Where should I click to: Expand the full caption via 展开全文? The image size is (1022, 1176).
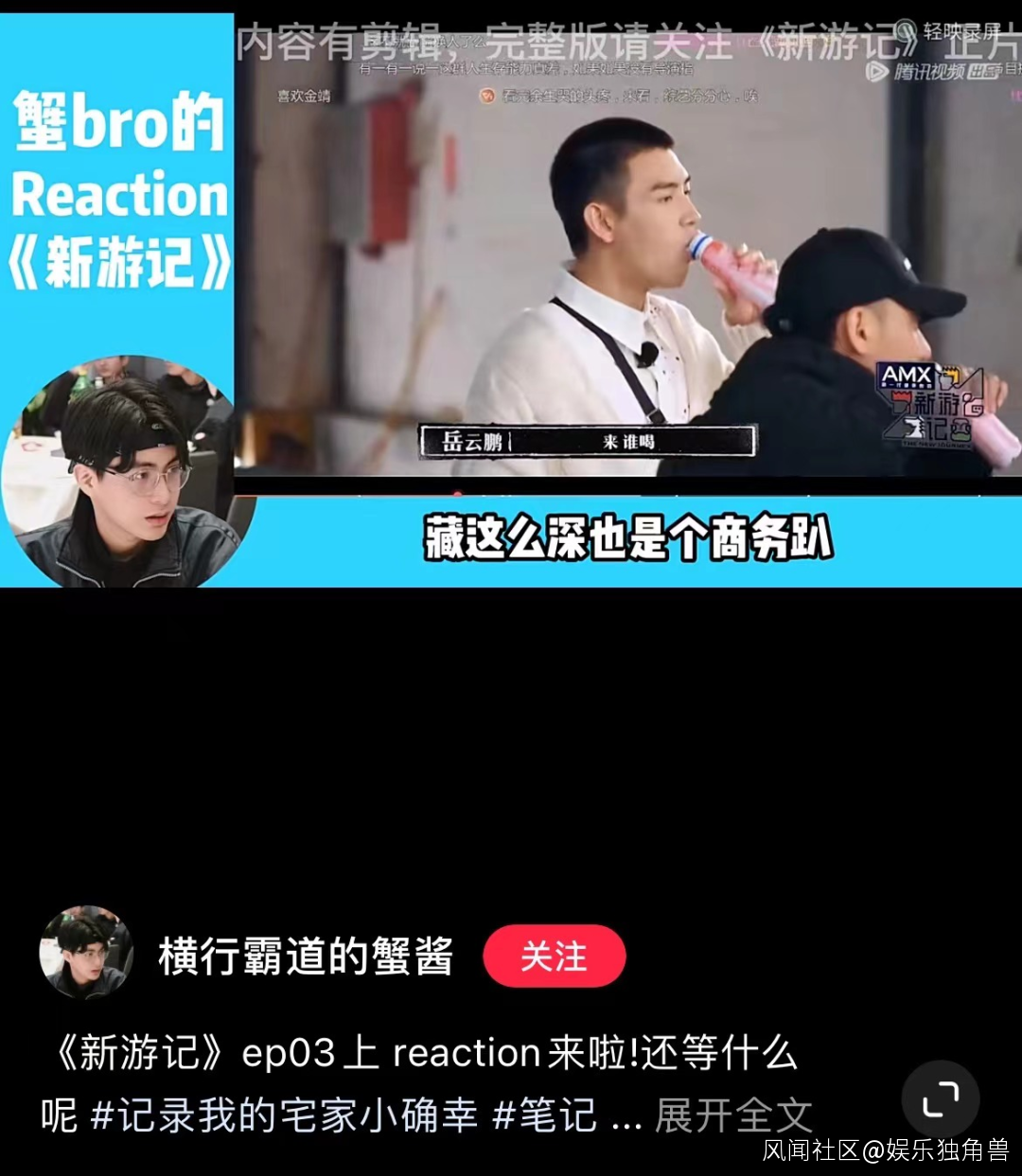click(x=733, y=1115)
